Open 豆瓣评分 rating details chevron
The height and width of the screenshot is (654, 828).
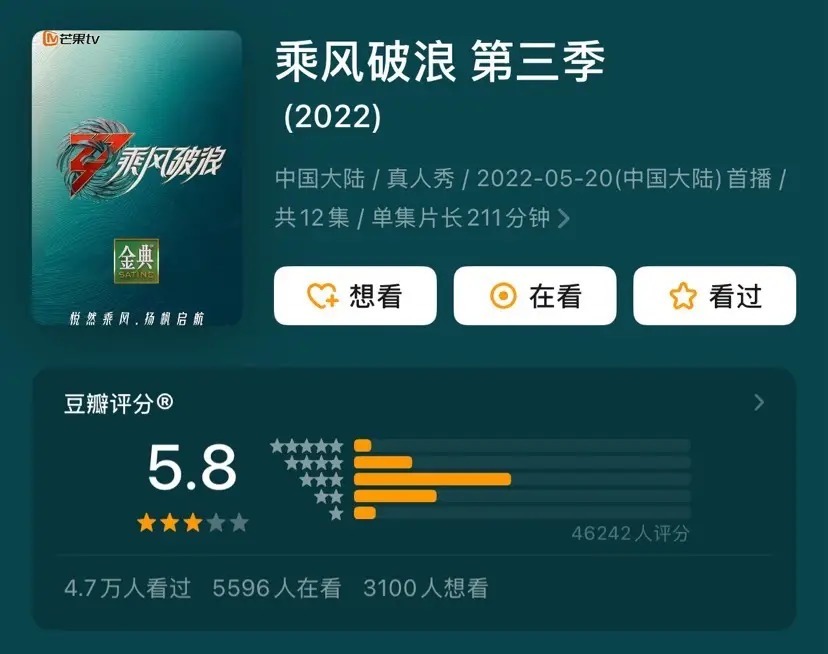759,402
